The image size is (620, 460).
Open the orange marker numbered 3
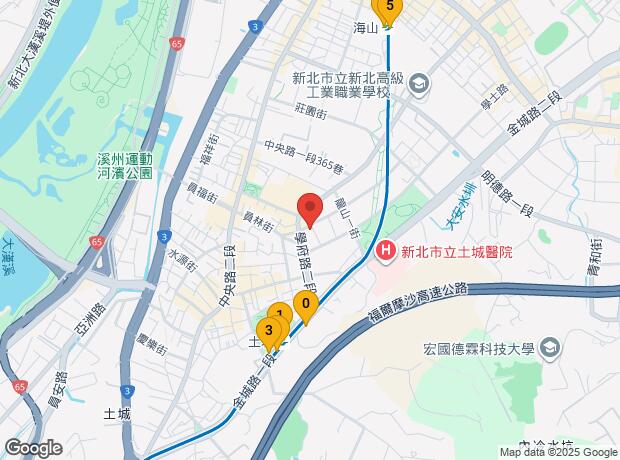pos(269,333)
